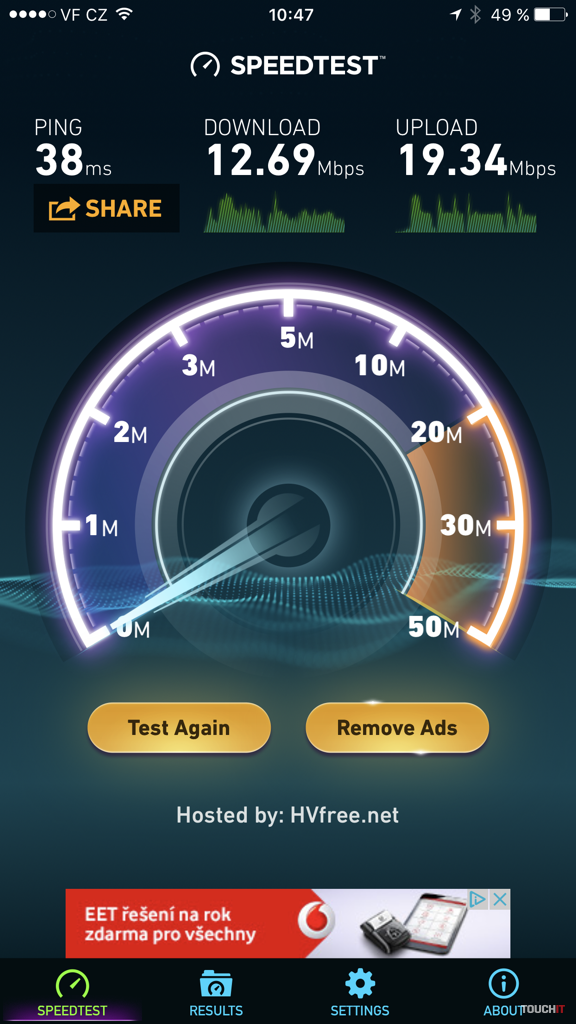Switch to the Results tab
The width and height of the screenshot is (576, 1024).
216,993
